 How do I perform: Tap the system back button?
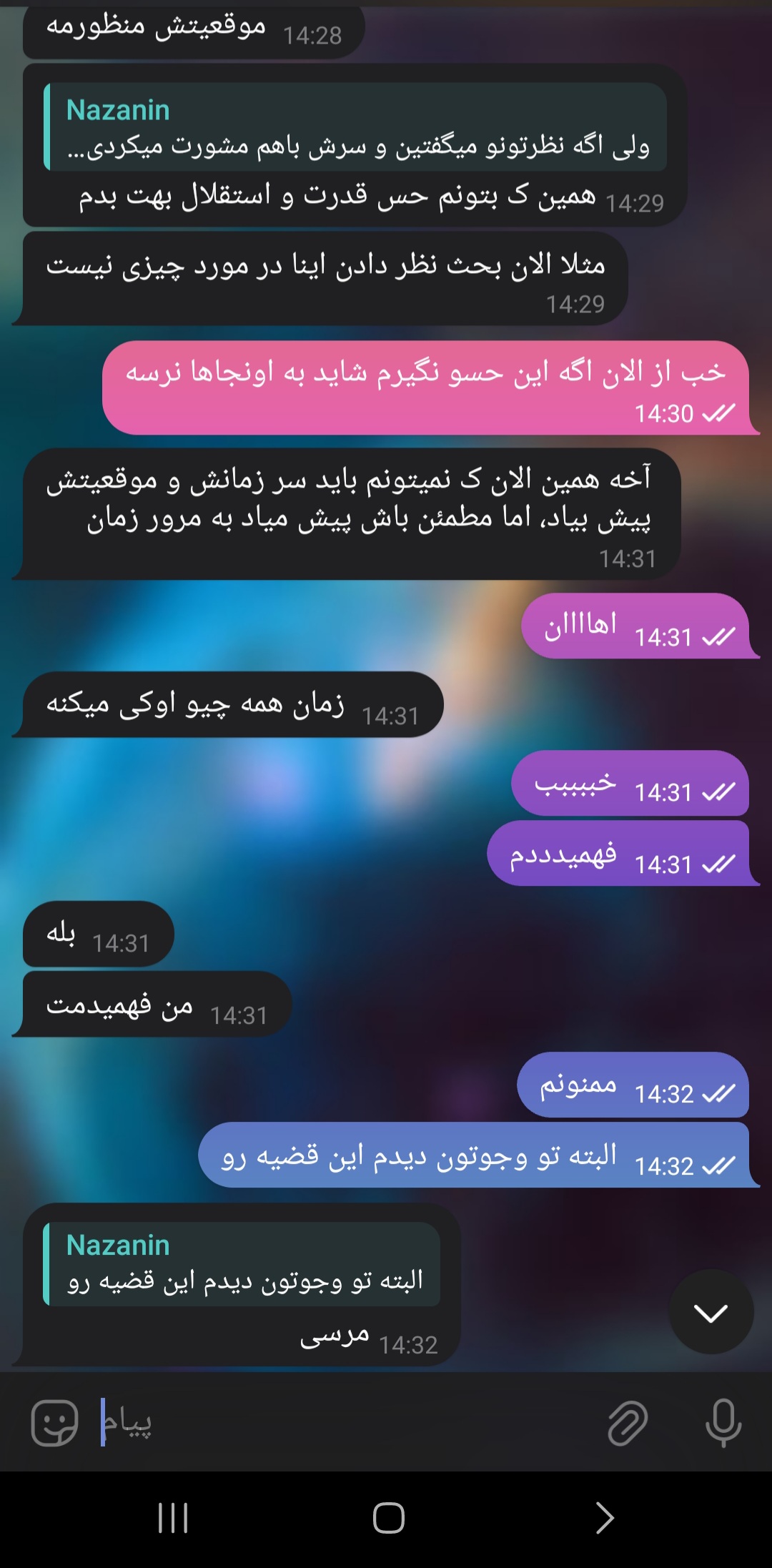[x=604, y=1517]
